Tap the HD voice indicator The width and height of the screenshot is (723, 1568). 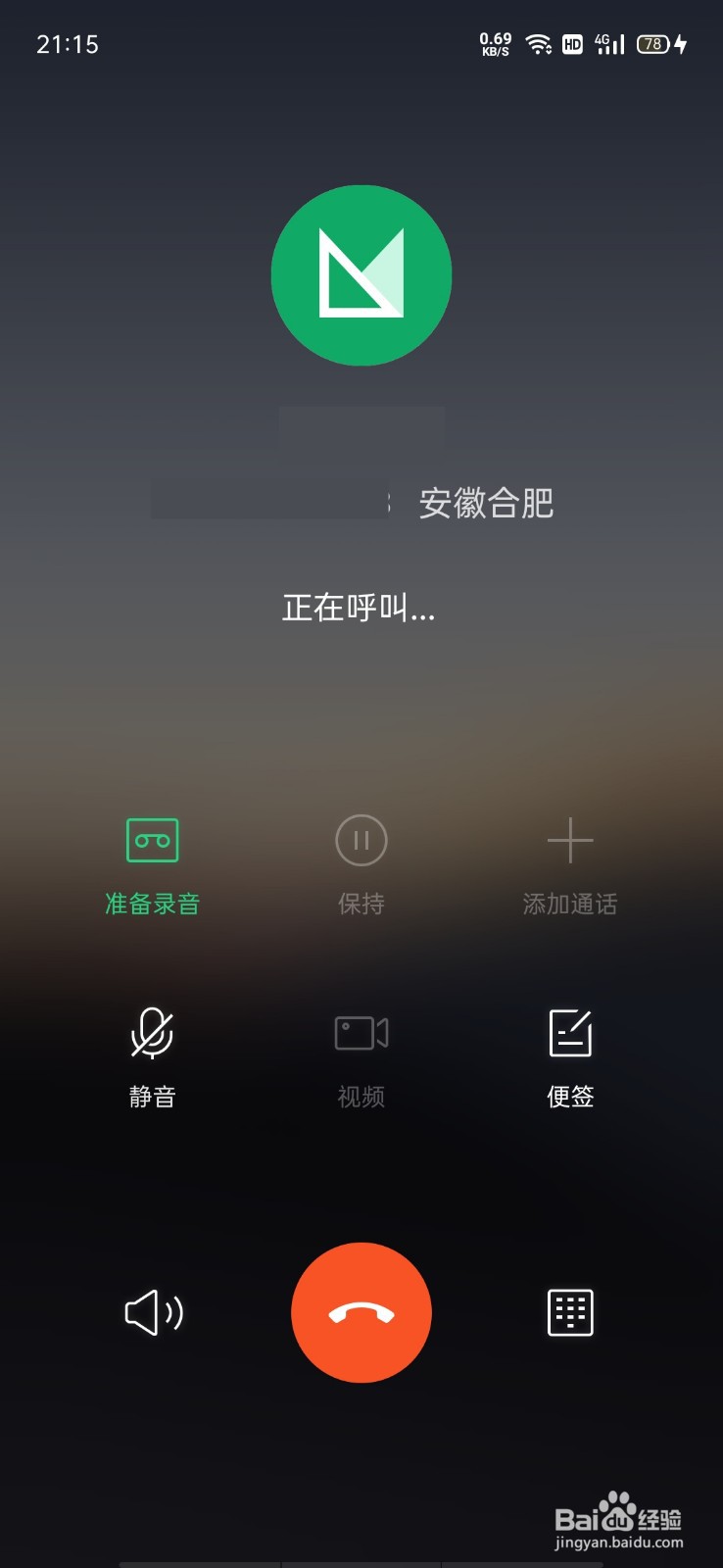pos(571,43)
